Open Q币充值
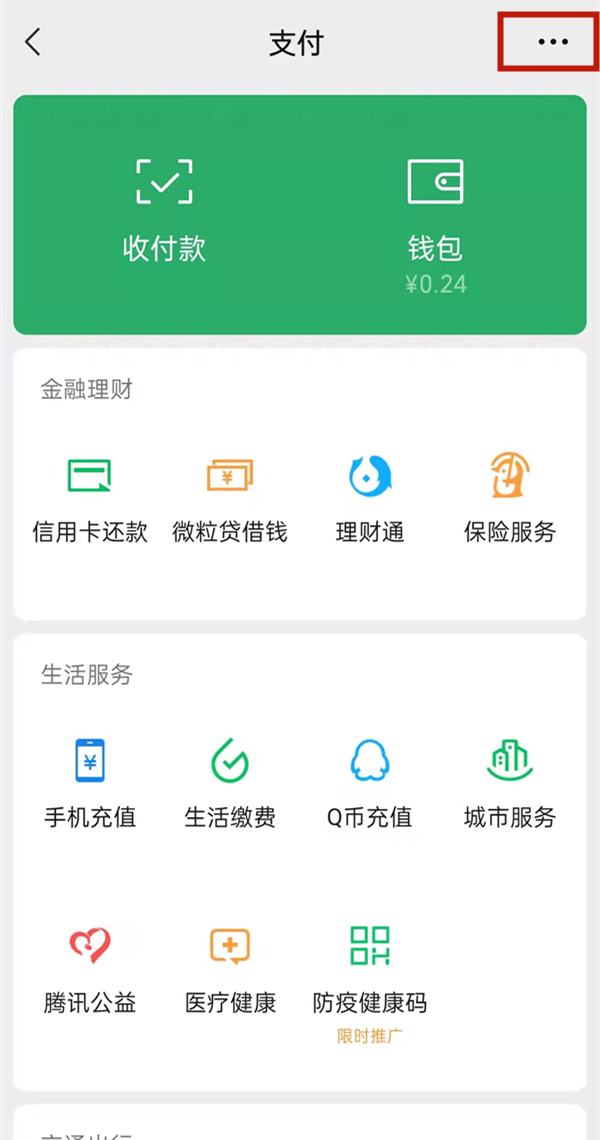Image resolution: width=600 pixels, height=1140 pixels. (370, 783)
